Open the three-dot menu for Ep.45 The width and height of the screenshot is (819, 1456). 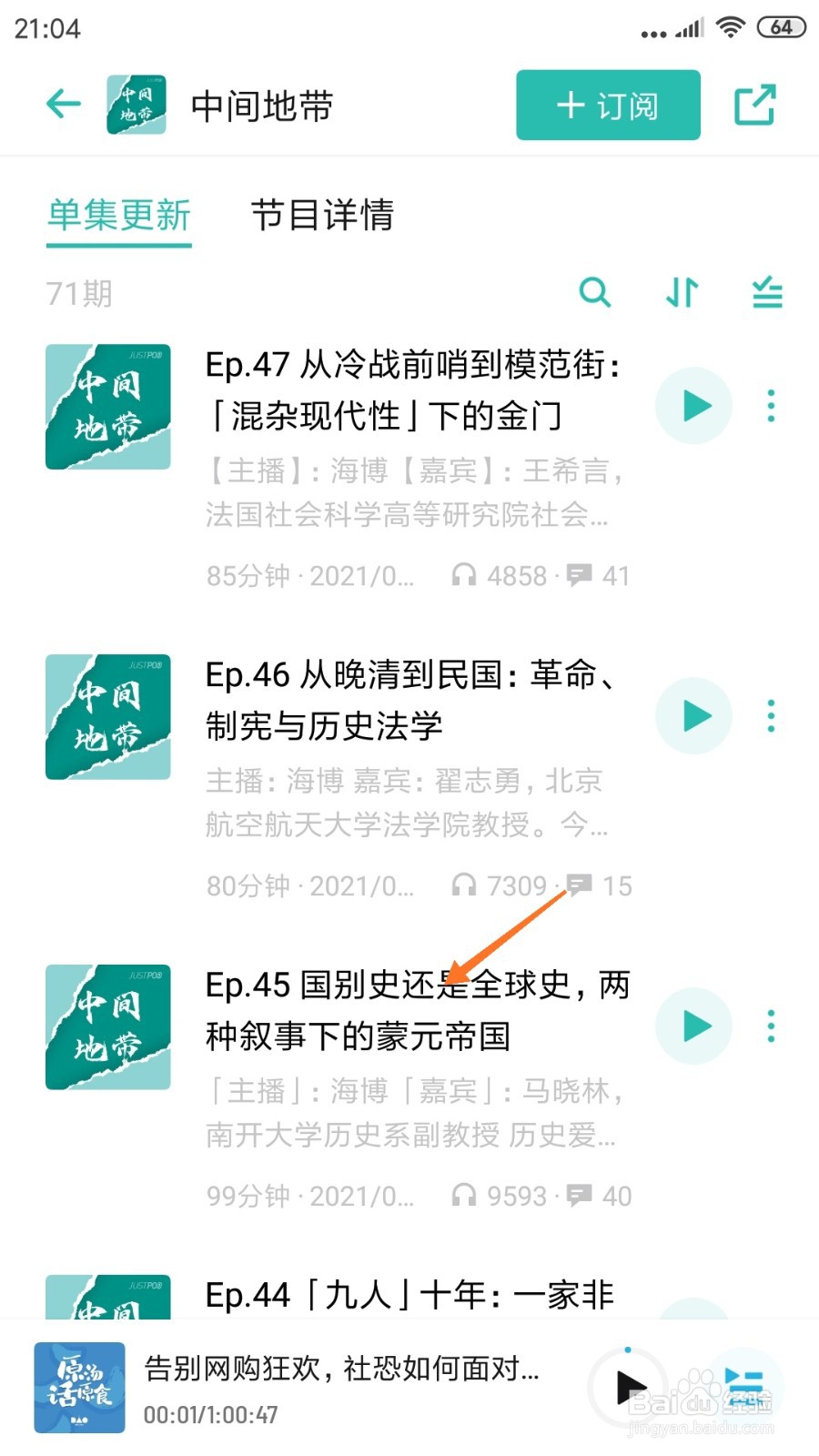click(771, 1026)
